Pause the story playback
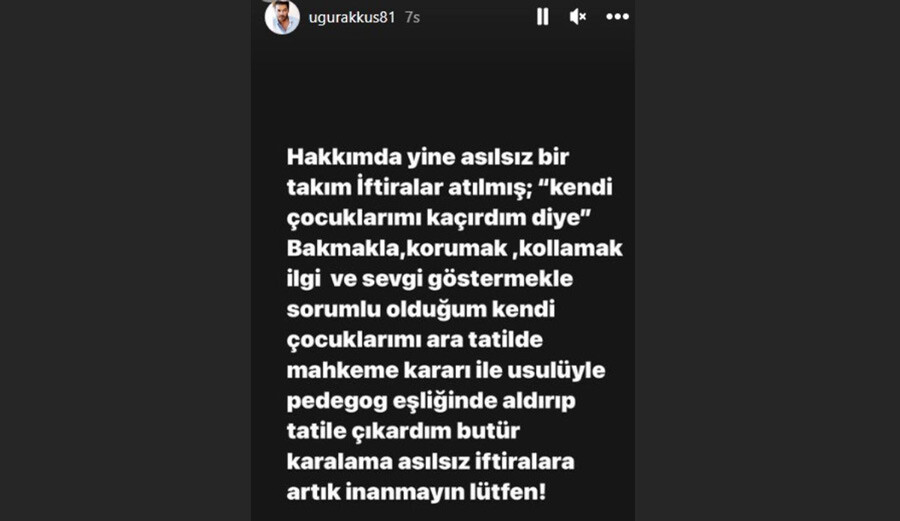The width and height of the screenshot is (900, 521). pos(543,16)
